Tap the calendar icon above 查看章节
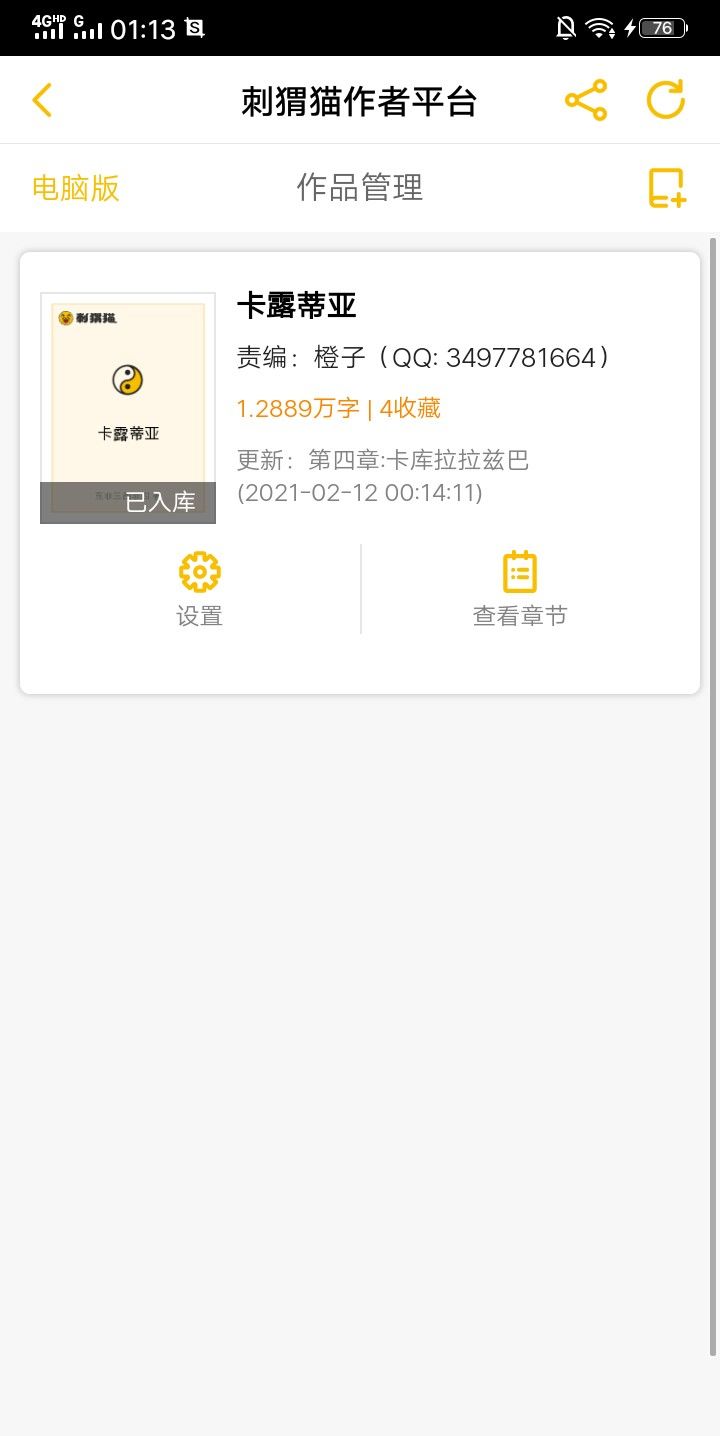The height and width of the screenshot is (1436, 720). pyautogui.click(x=519, y=570)
